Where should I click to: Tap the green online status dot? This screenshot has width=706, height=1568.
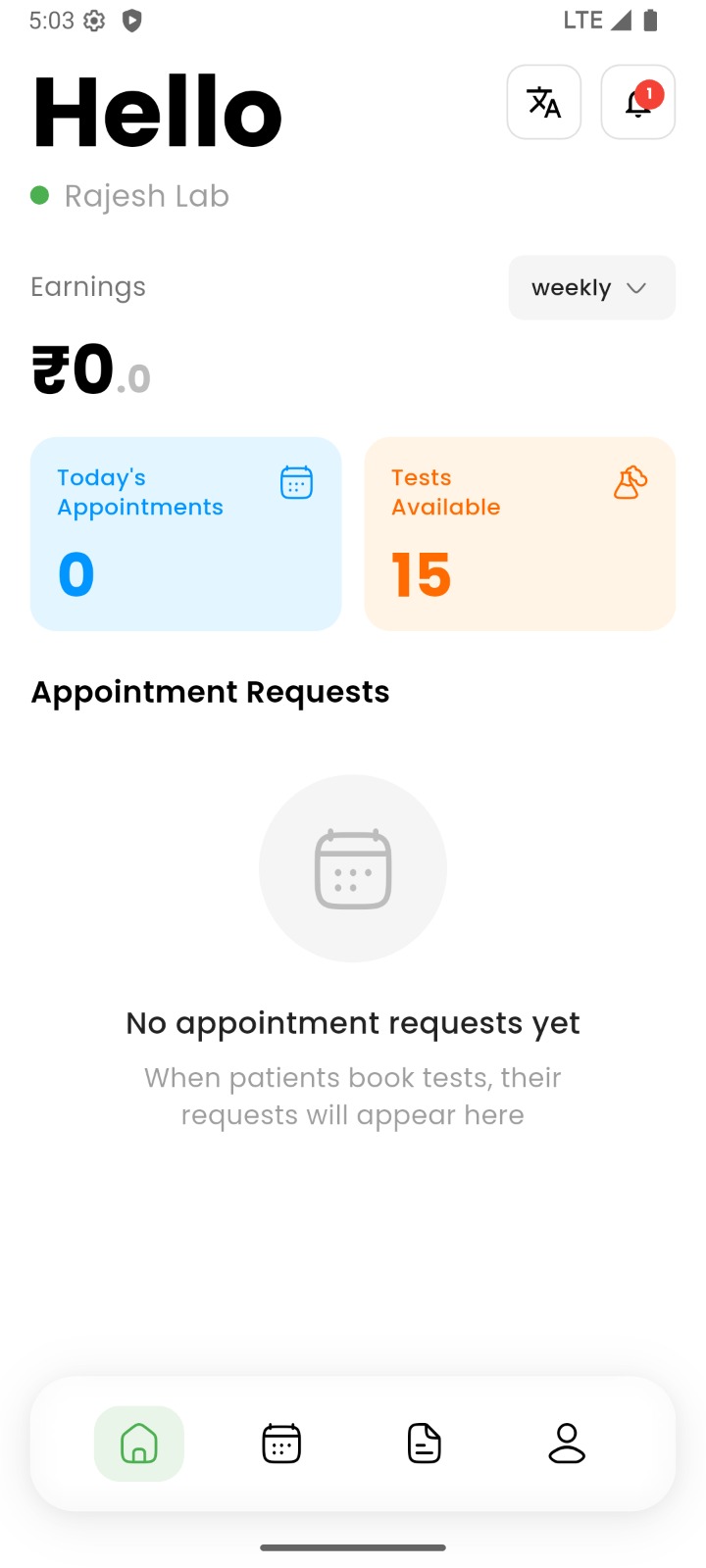(38, 196)
